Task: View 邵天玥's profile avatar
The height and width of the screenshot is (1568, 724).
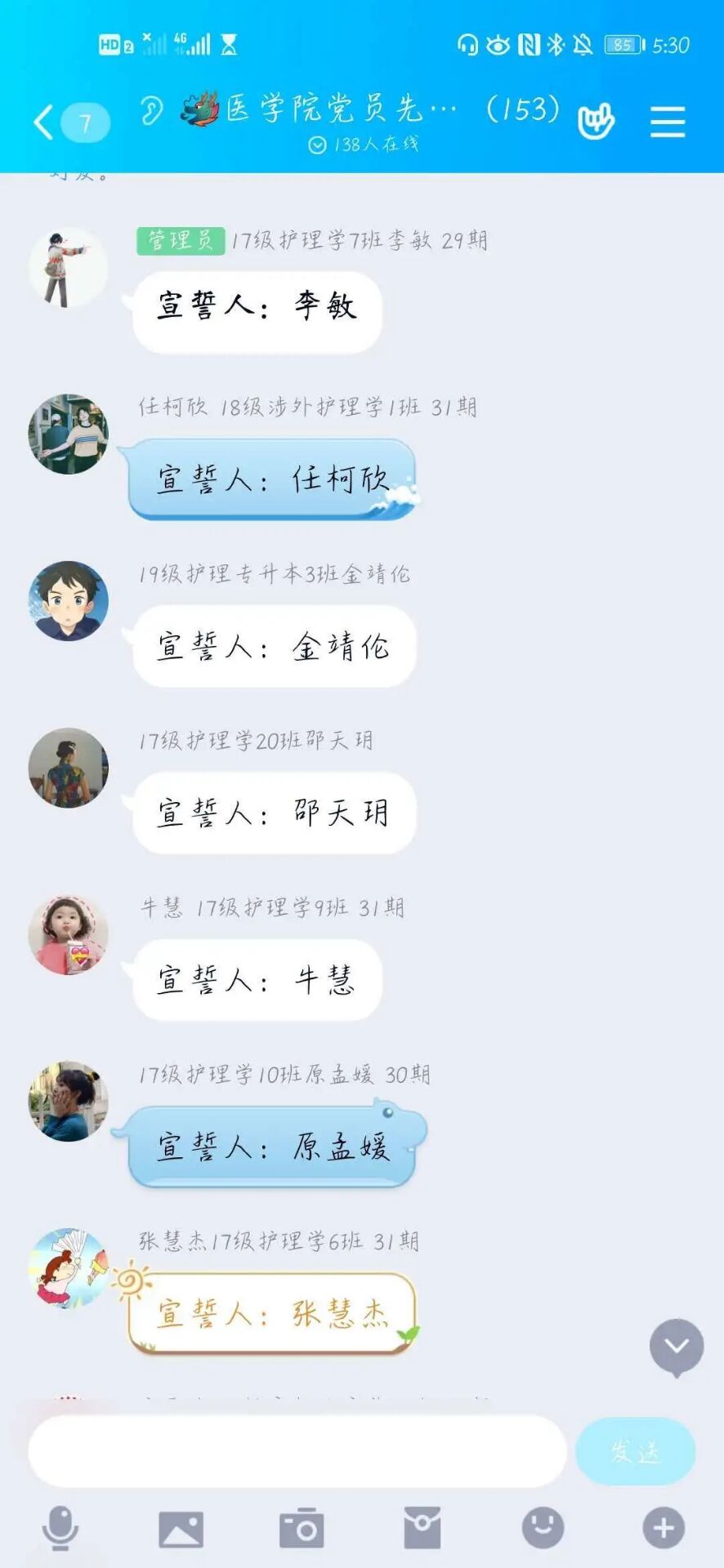Action: point(69,768)
